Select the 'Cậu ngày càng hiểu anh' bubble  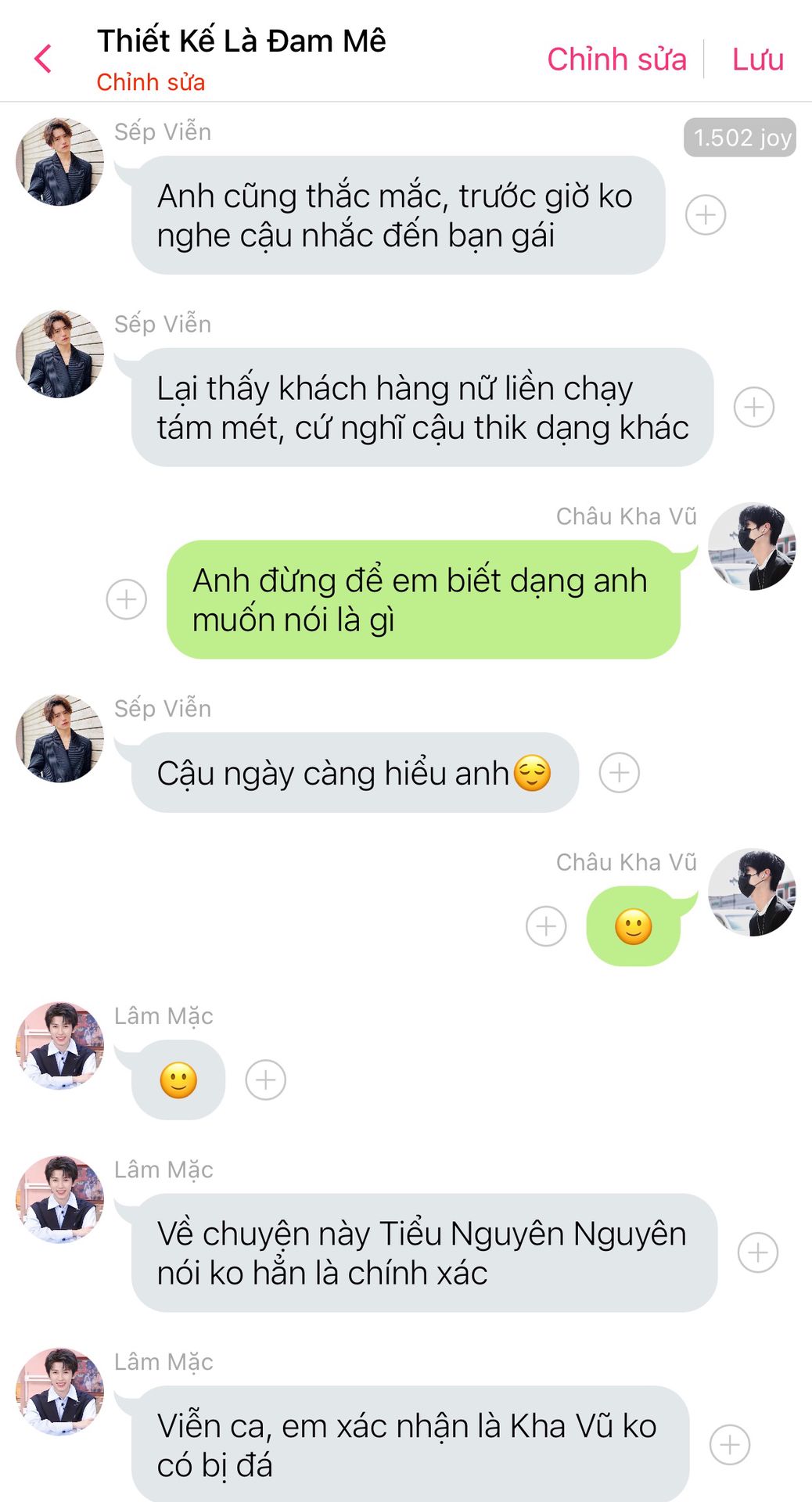(x=355, y=773)
